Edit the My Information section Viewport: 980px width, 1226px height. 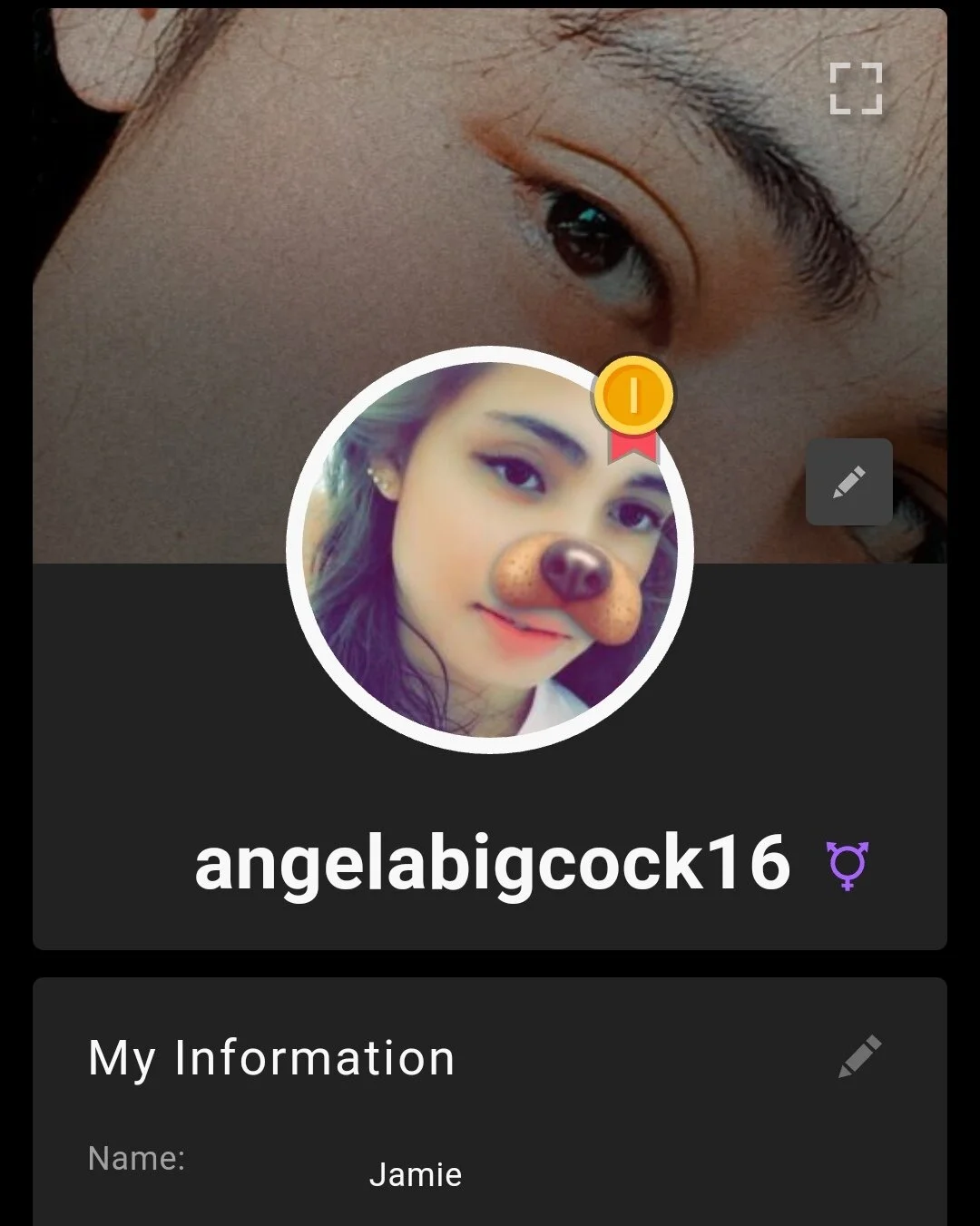coord(858,1056)
